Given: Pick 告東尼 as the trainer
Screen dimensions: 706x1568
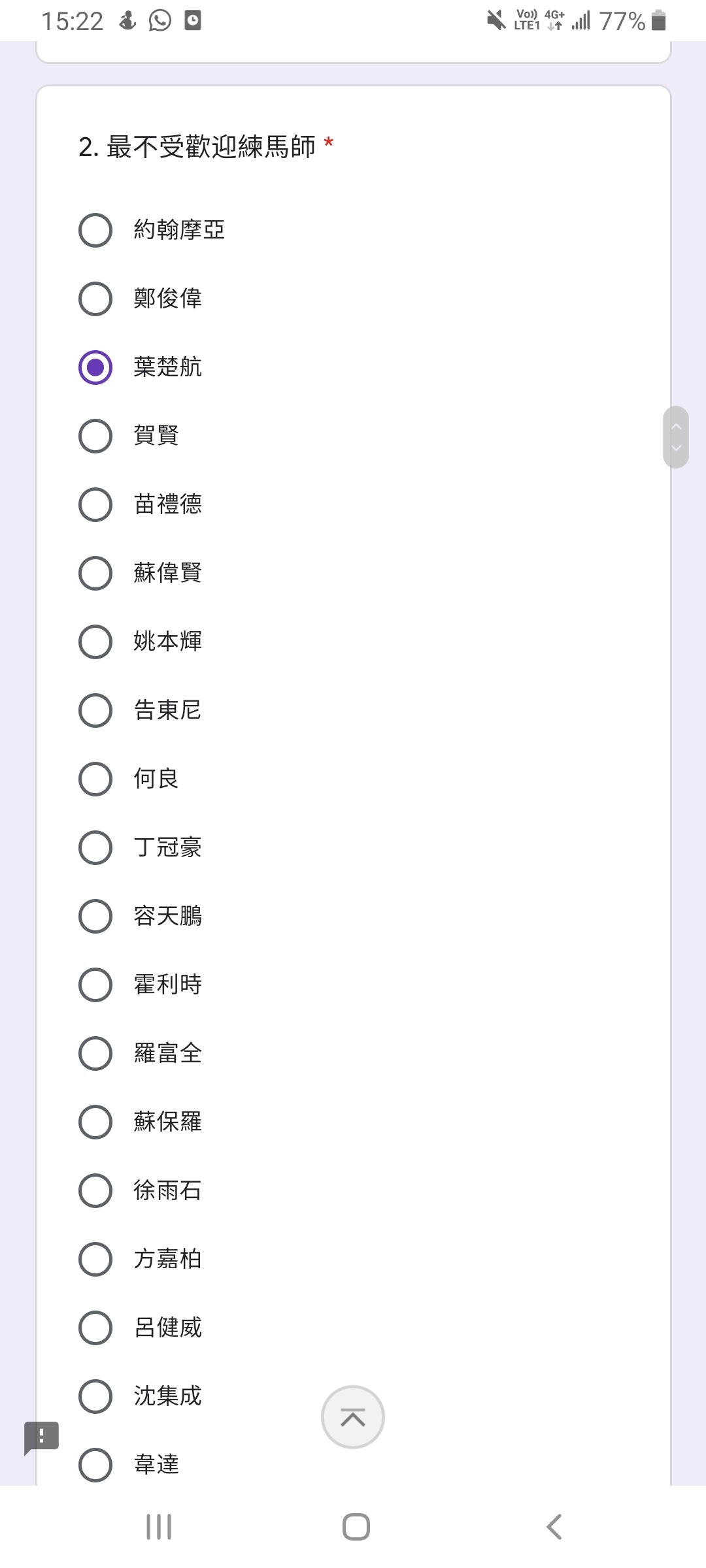Looking at the screenshot, I should tap(95, 710).
